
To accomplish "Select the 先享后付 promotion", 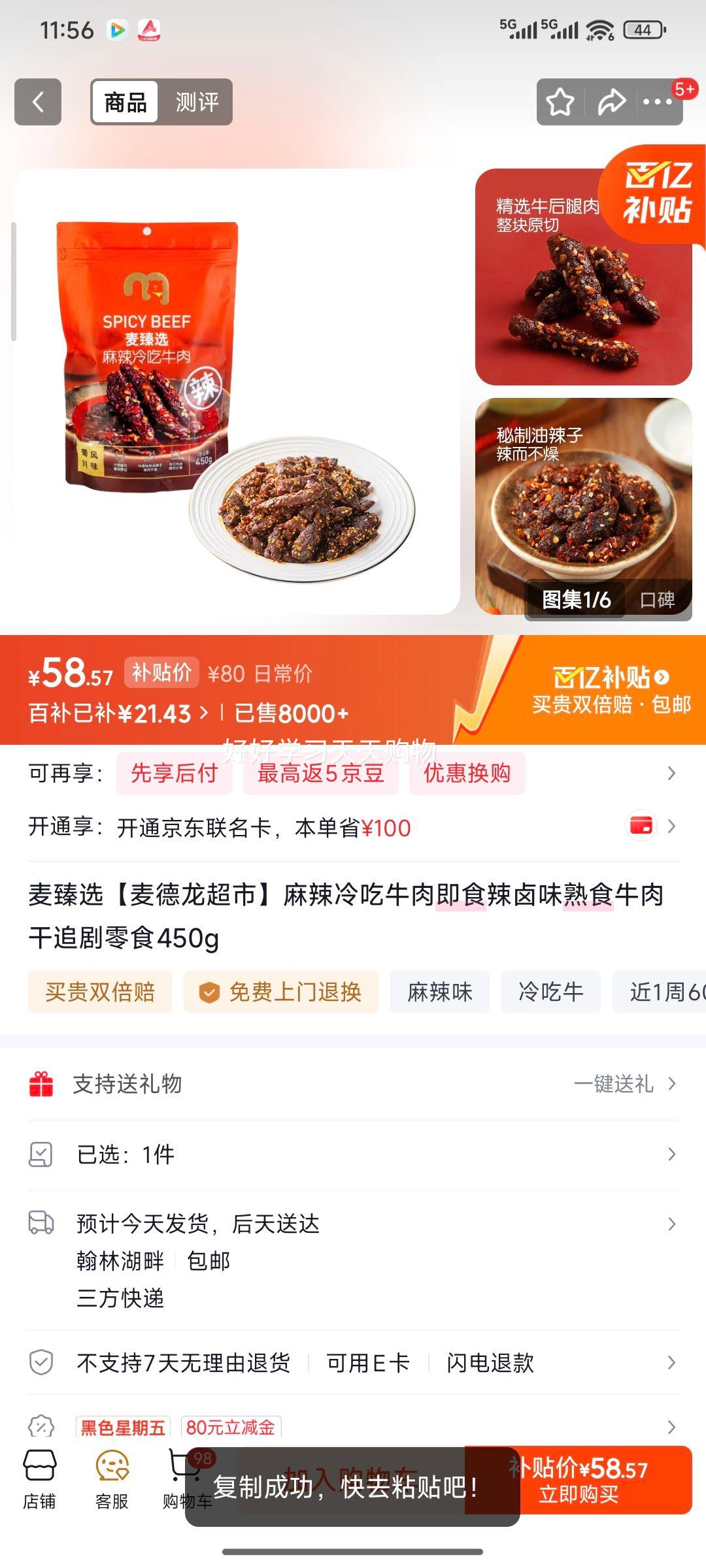I will pyautogui.click(x=174, y=774).
